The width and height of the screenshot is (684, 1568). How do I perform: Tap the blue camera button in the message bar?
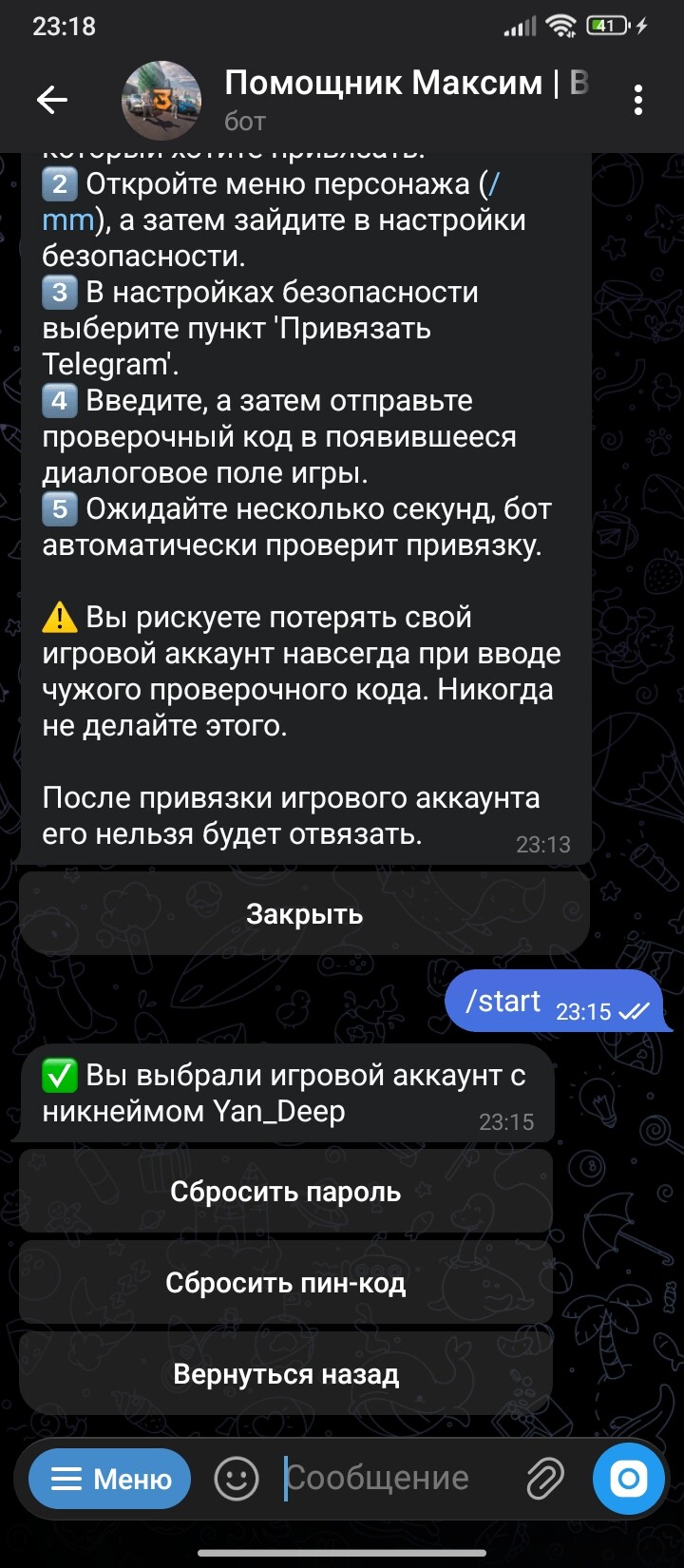pos(628,1479)
